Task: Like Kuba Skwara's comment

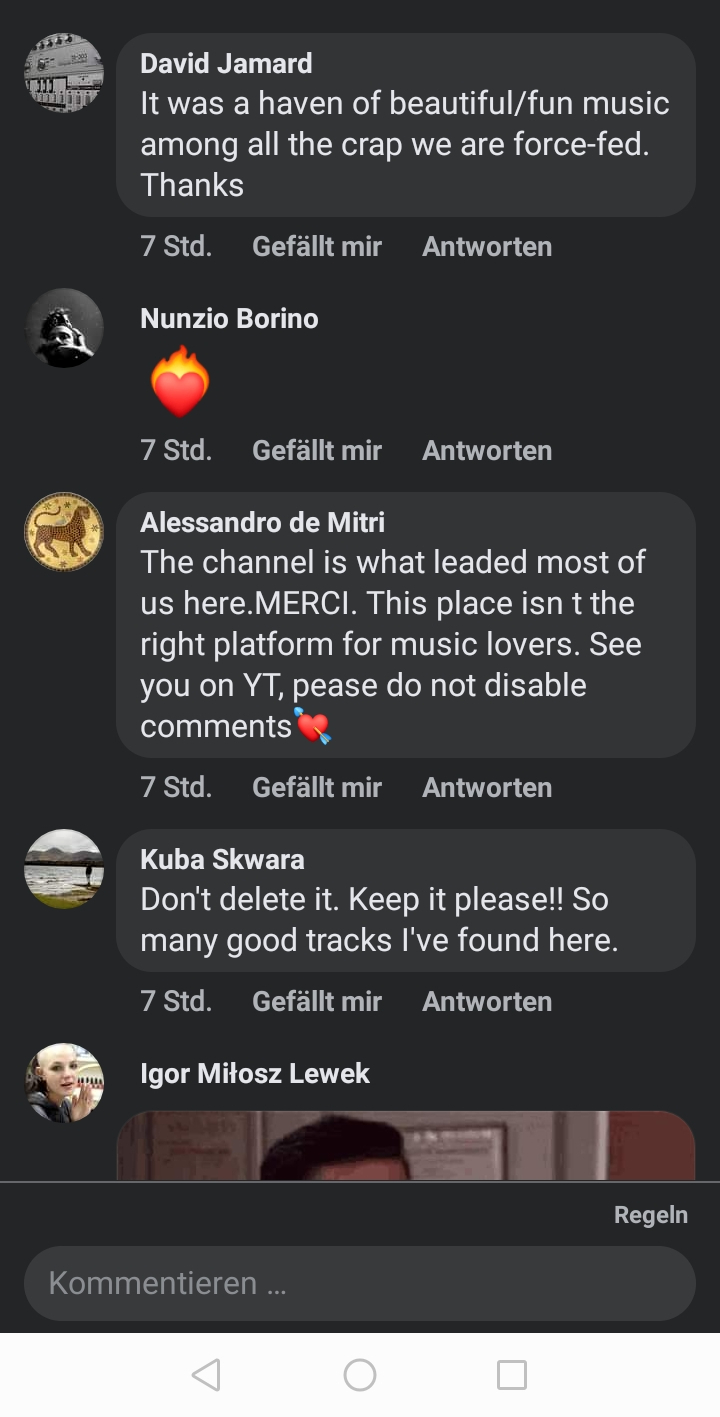Action: [316, 1001]
